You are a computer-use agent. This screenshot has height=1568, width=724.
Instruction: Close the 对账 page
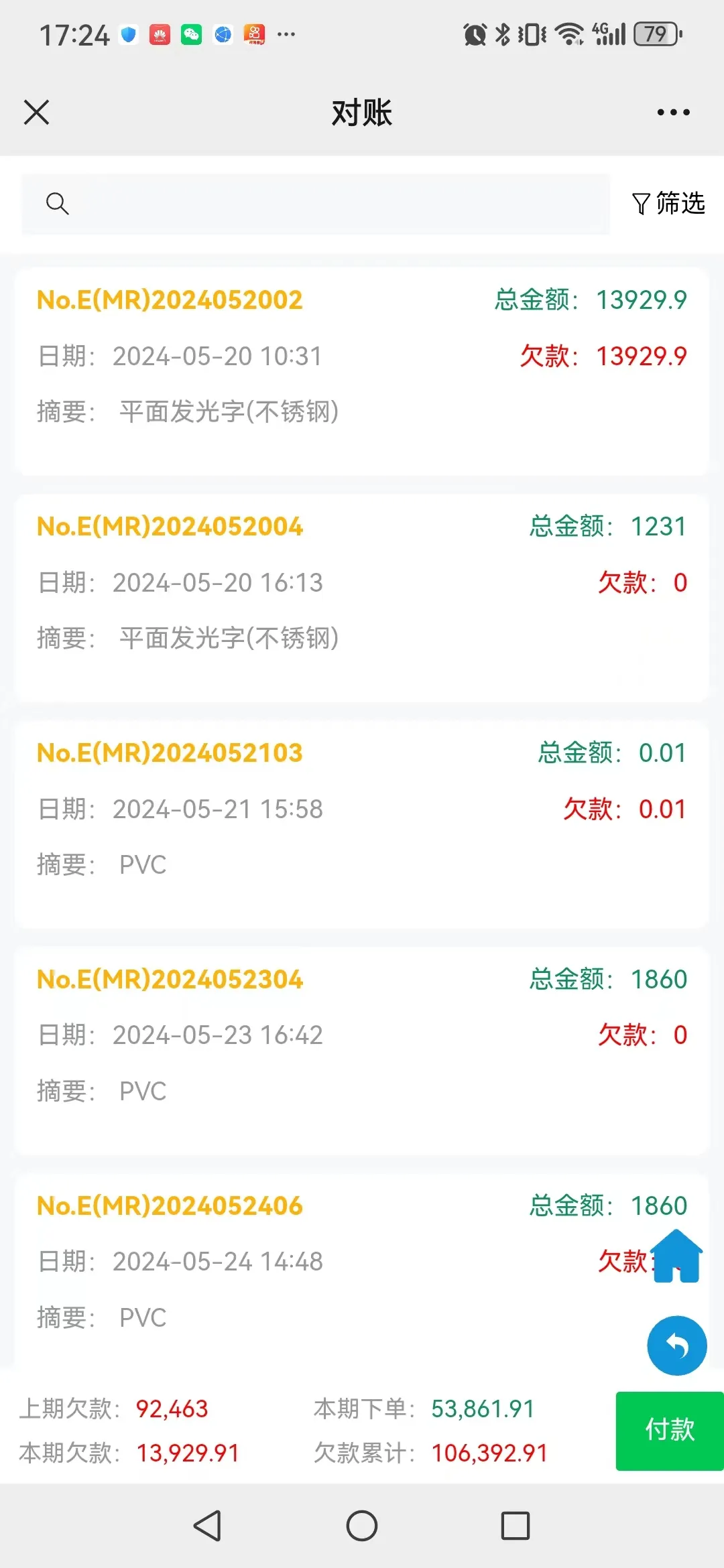click(37, 113)
